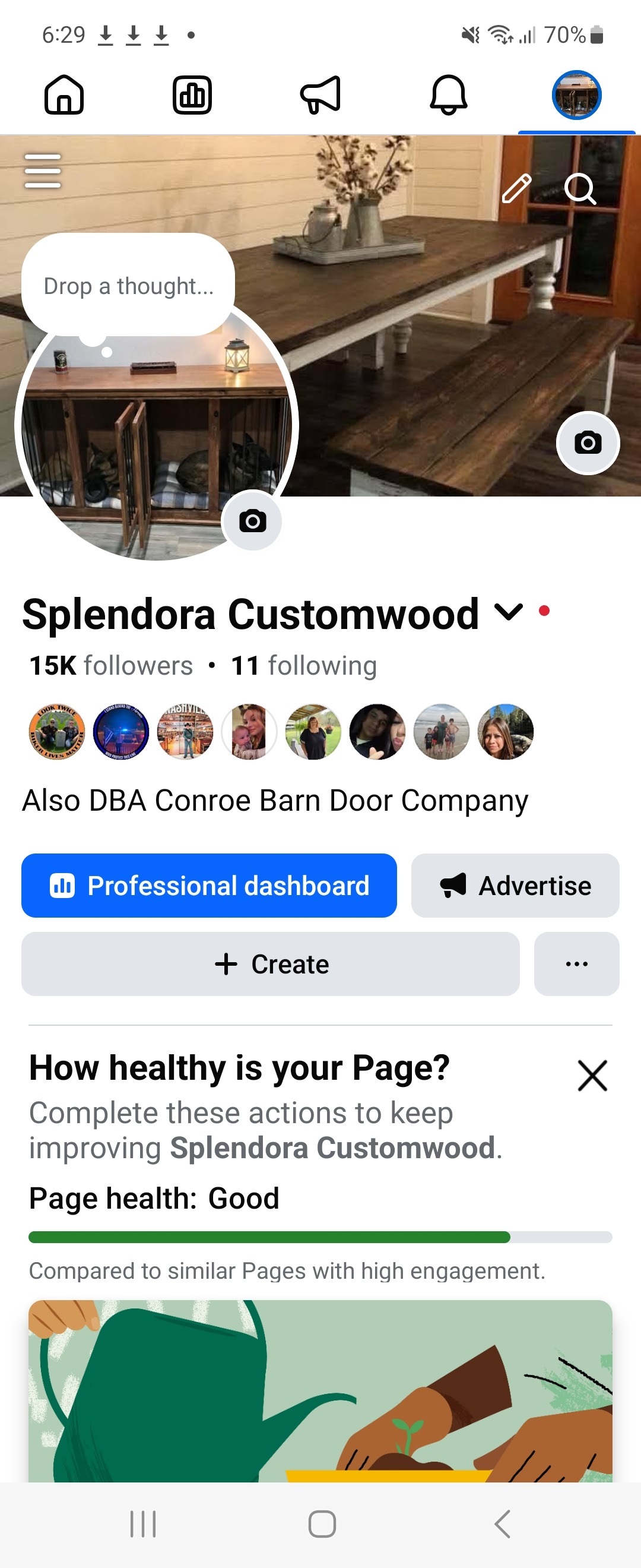Change the cover photo via camera icon
The height and width of the screenshot is (1568, 641).
pyautogui.click(x=588, y=442)
